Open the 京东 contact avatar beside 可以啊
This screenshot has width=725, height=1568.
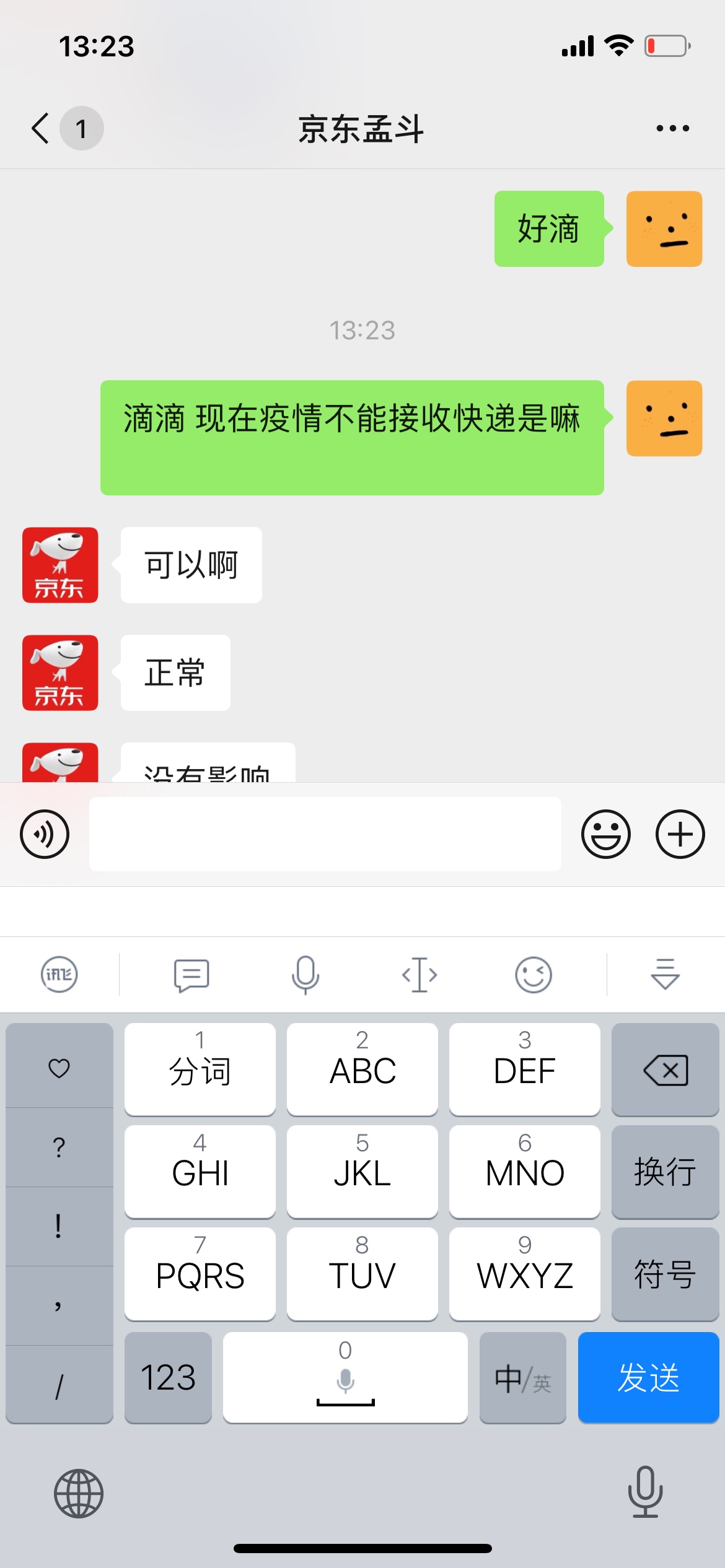tap(60, 565)
